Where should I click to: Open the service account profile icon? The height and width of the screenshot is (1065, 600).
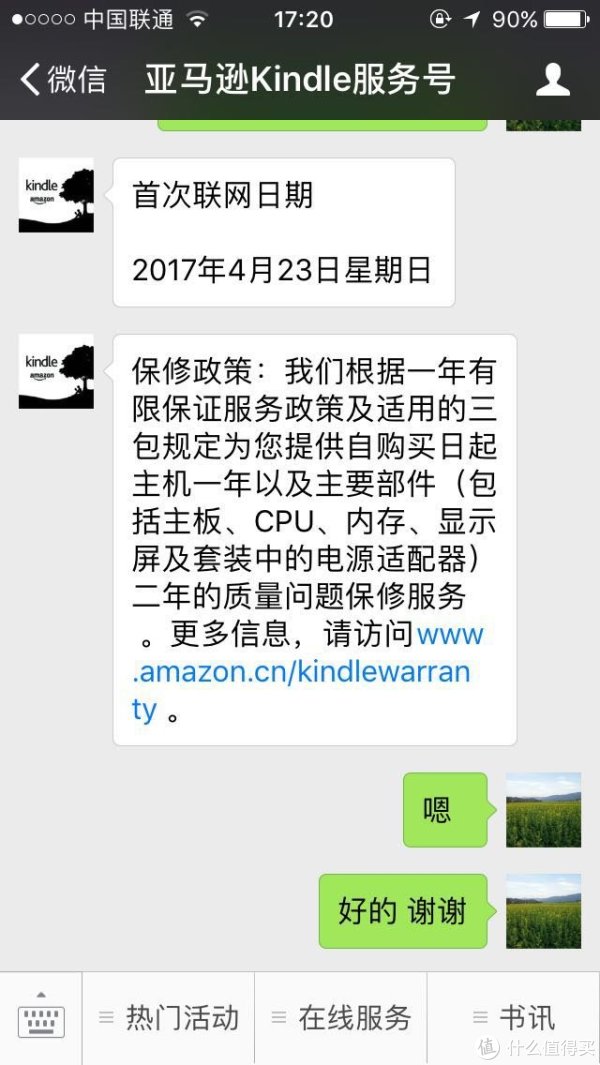pyautogui.click(x=553, y=80)
